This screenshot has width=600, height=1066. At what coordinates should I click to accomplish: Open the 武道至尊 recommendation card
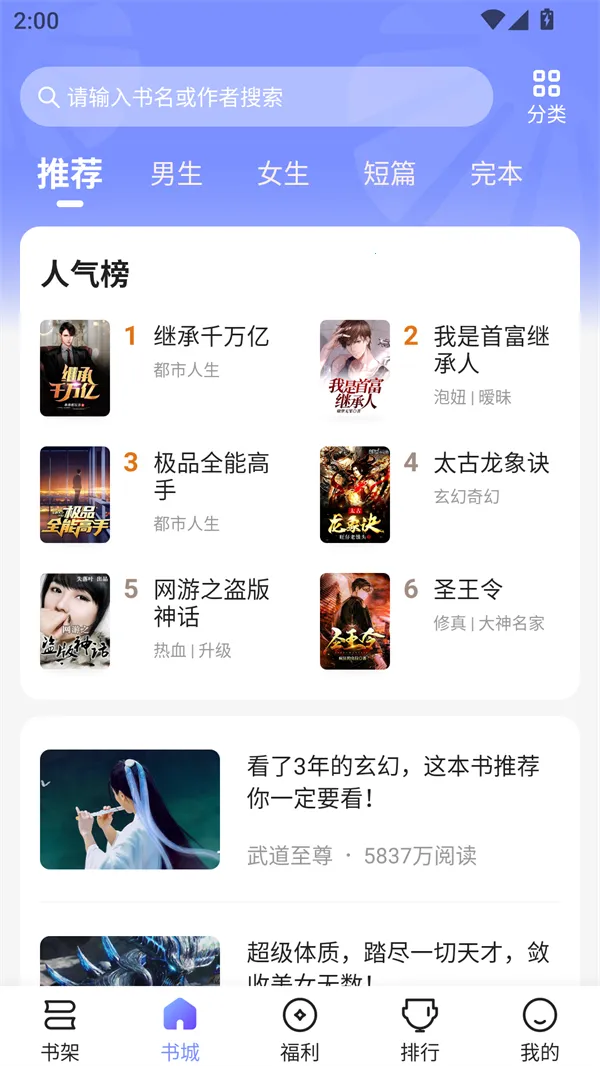(x=300, y=809)
